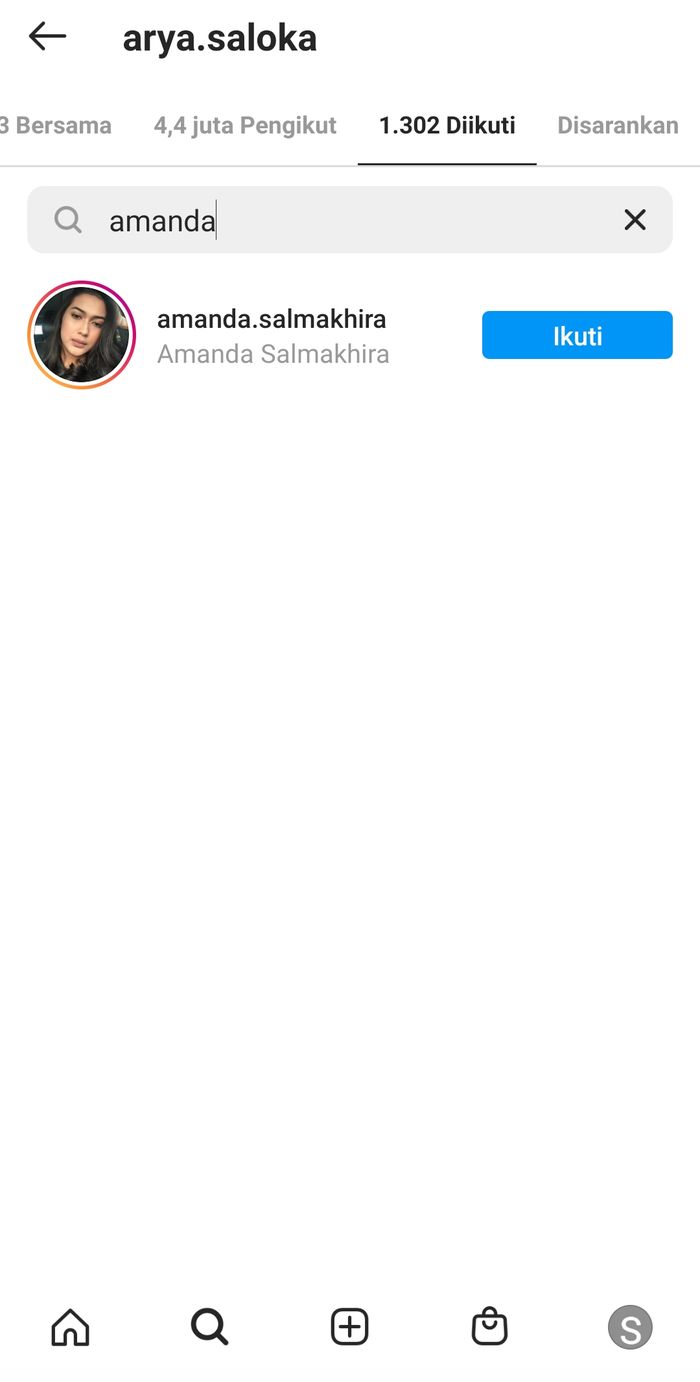Open my profile tab
This screenshot has height=1382, width=700.
click(630, 1328)
